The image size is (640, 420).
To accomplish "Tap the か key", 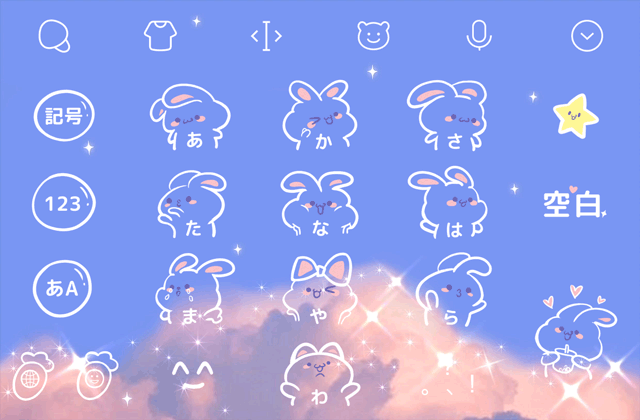I will (x=320, y=118).
